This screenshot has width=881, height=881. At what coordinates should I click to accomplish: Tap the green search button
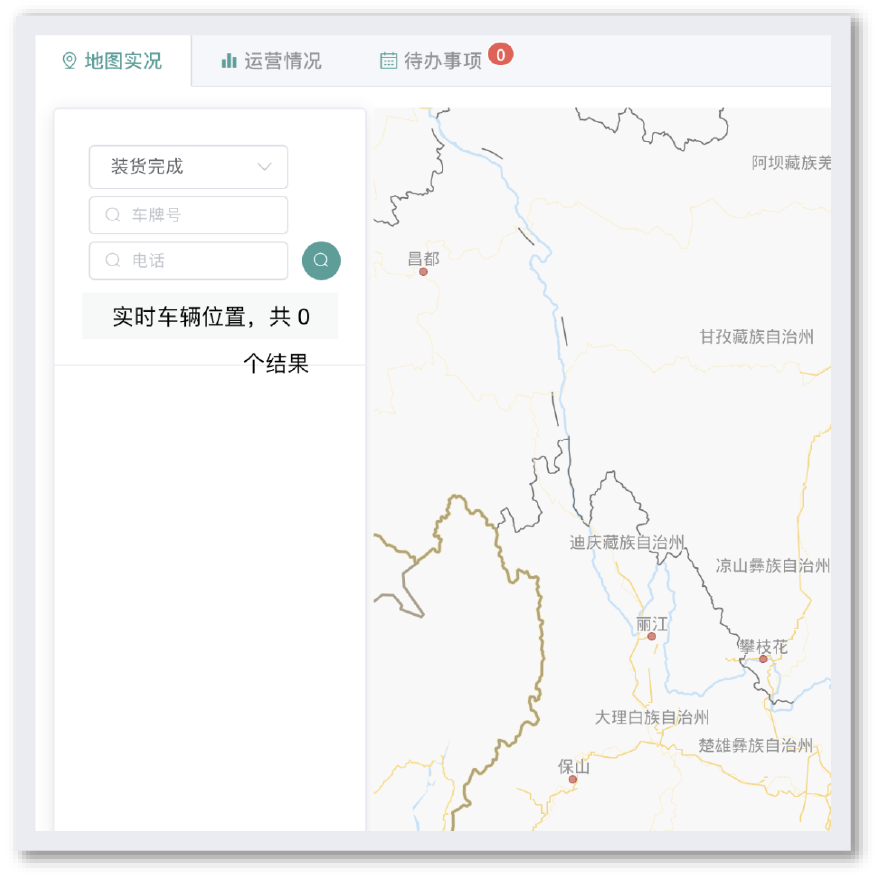(321, 260)
